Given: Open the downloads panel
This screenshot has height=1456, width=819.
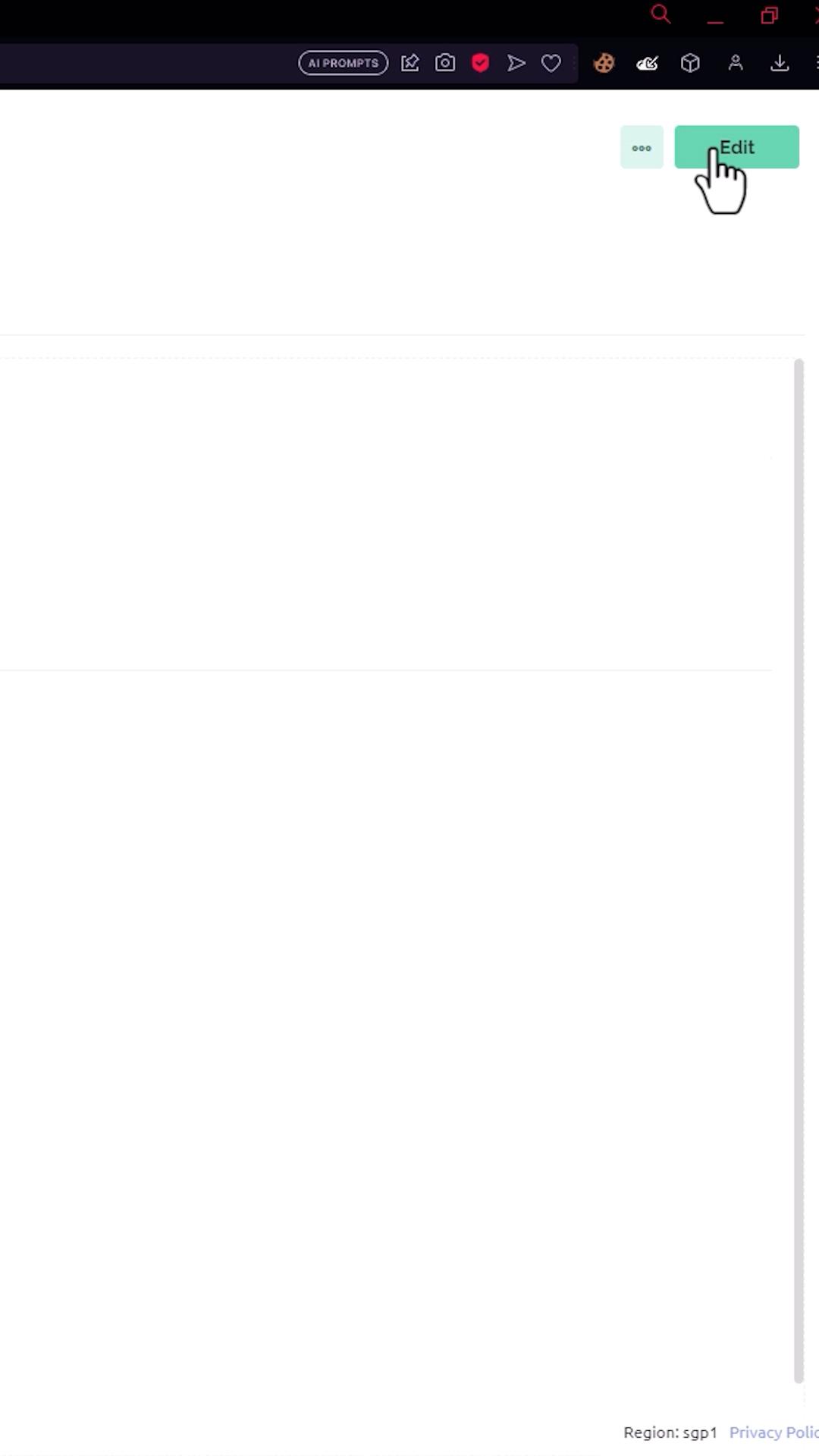Looking at the screenshot, I should click(780, 63).
